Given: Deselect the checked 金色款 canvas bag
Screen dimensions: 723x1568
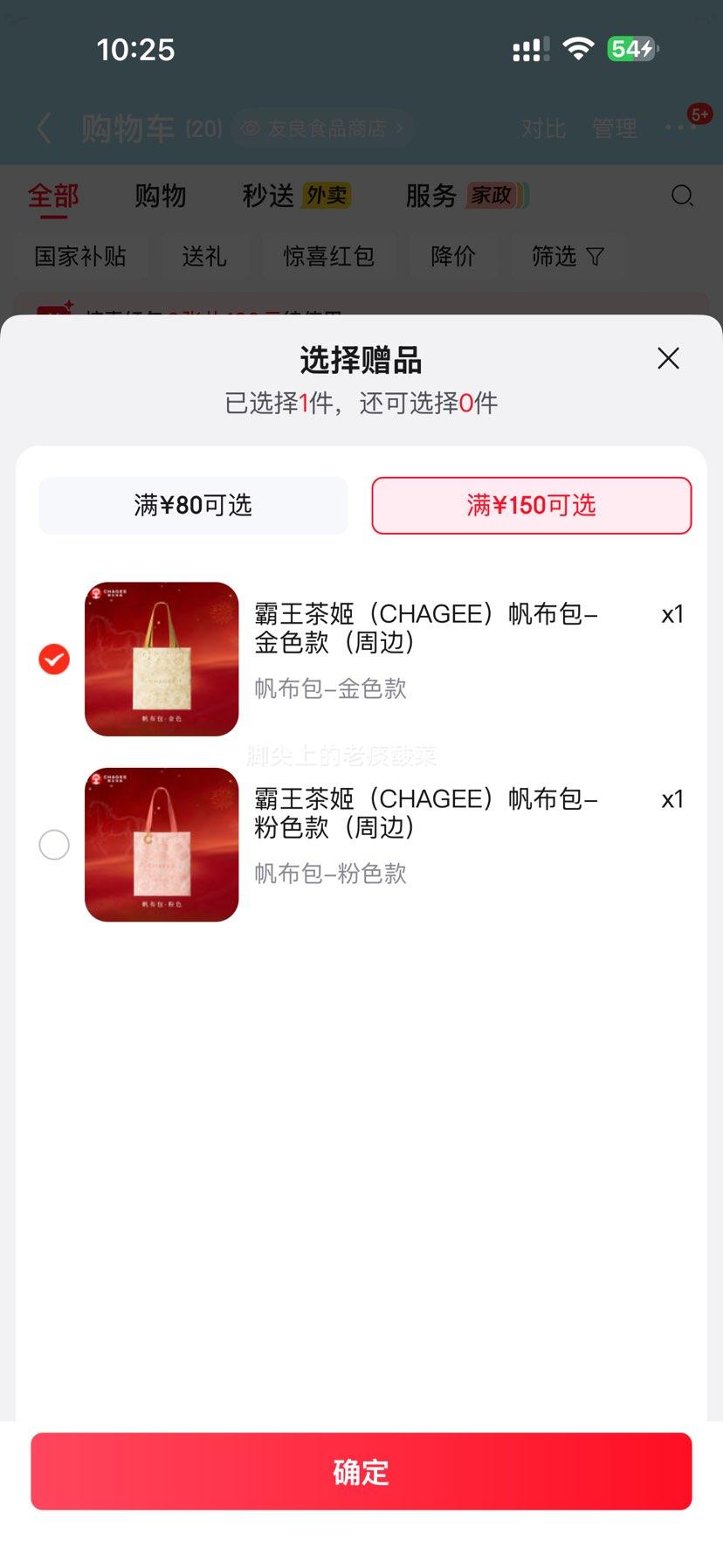Looking at the screenshot, I should [53, 660].
